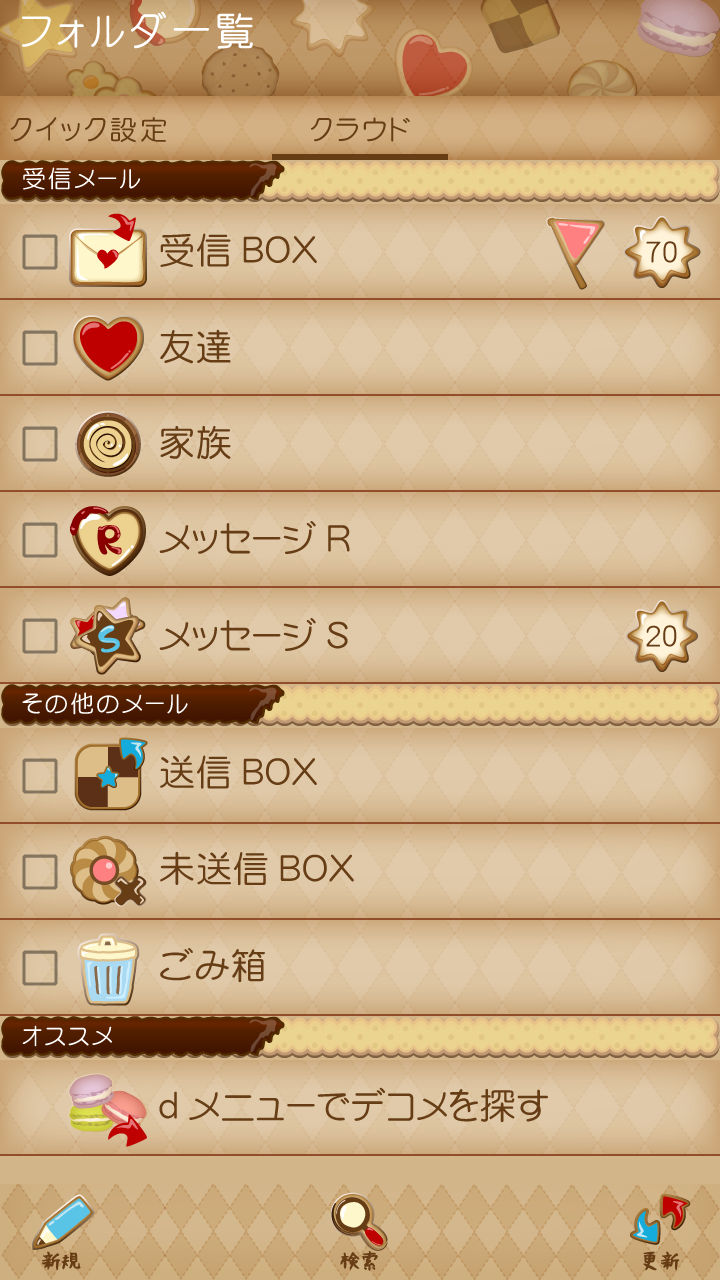Open the 受信 BOX folder

(x=238, y=251)
